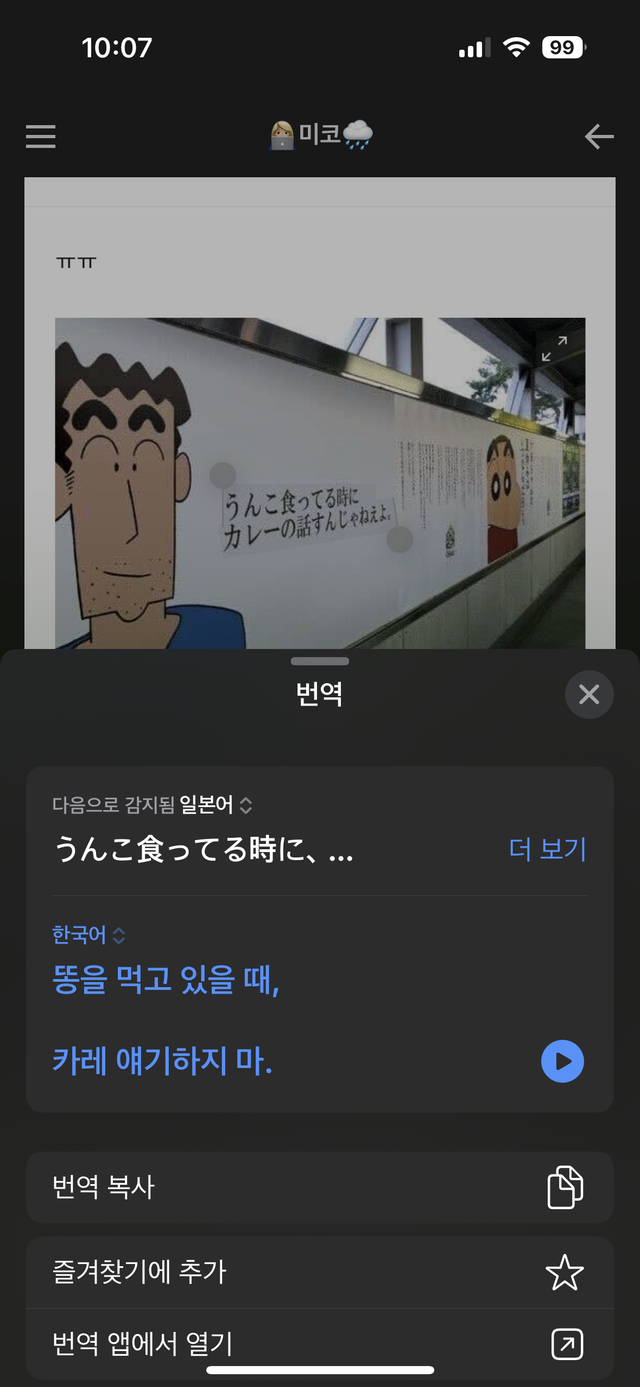Change target language 한국어
Screen dimensions: 640x1387
coord(89,935)
